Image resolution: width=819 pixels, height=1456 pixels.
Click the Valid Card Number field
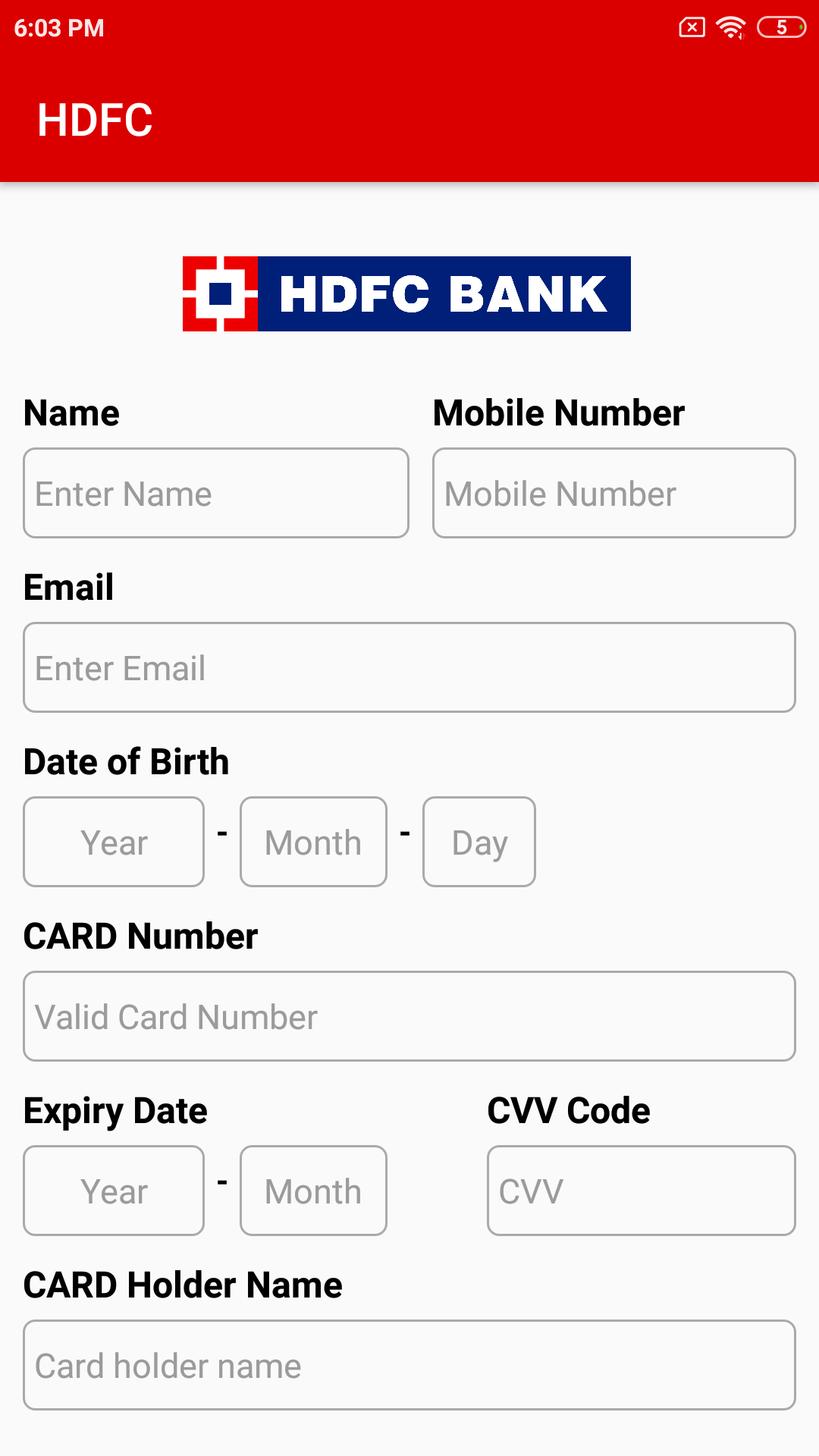click(409, 1016)
